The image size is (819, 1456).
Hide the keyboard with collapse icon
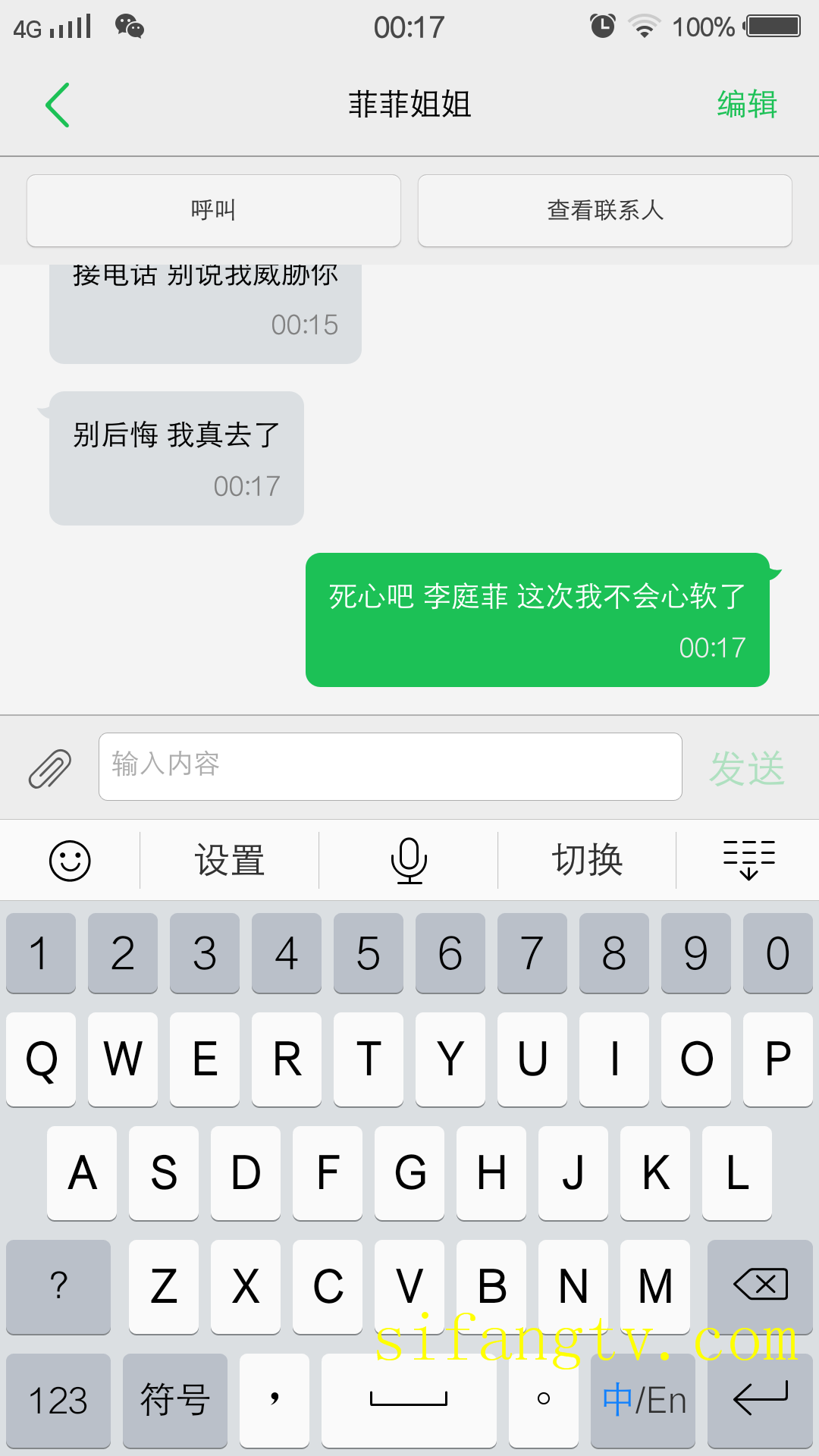click(x=748, y=861)
